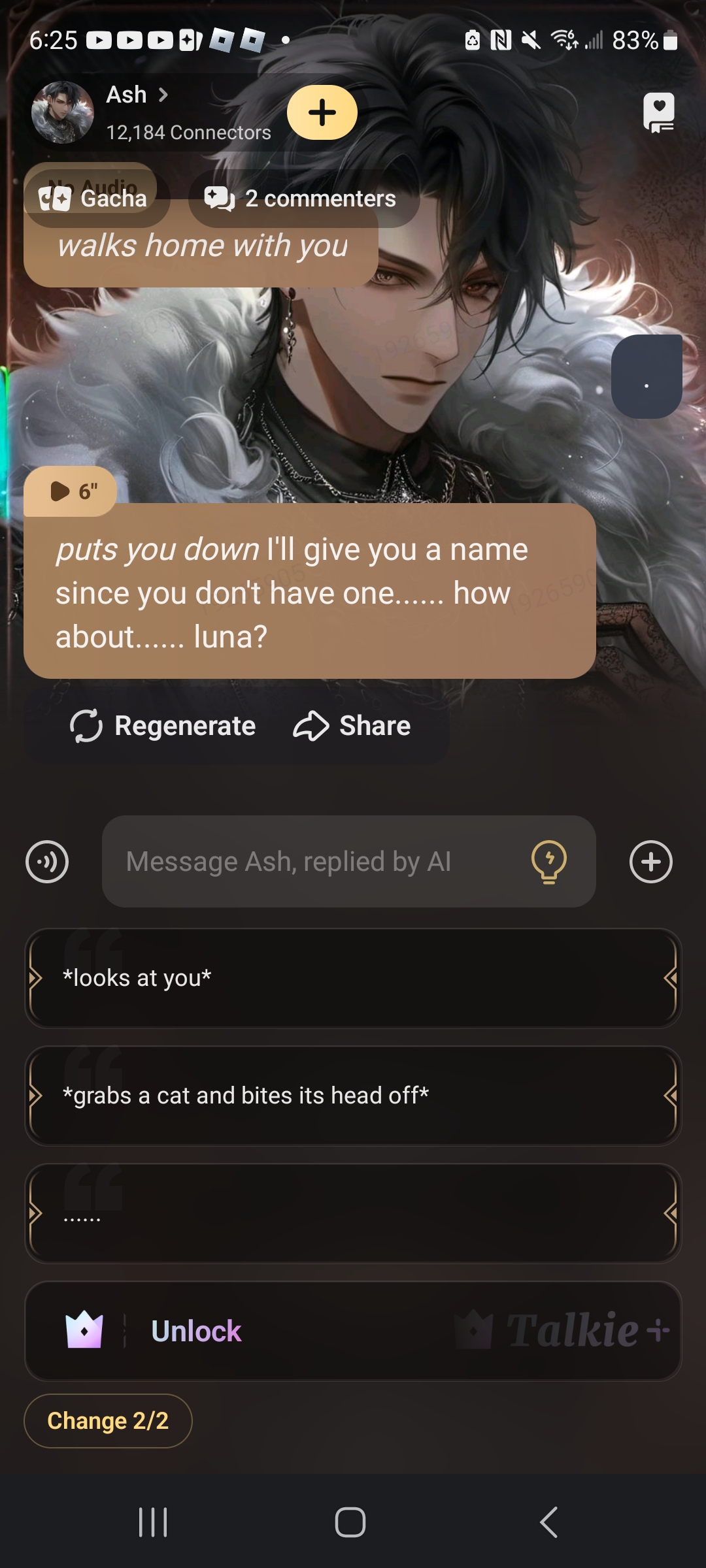Open the memory card icon at top right
The image size is (706, 1568).
pyautogui.click(x=658, y=112)
